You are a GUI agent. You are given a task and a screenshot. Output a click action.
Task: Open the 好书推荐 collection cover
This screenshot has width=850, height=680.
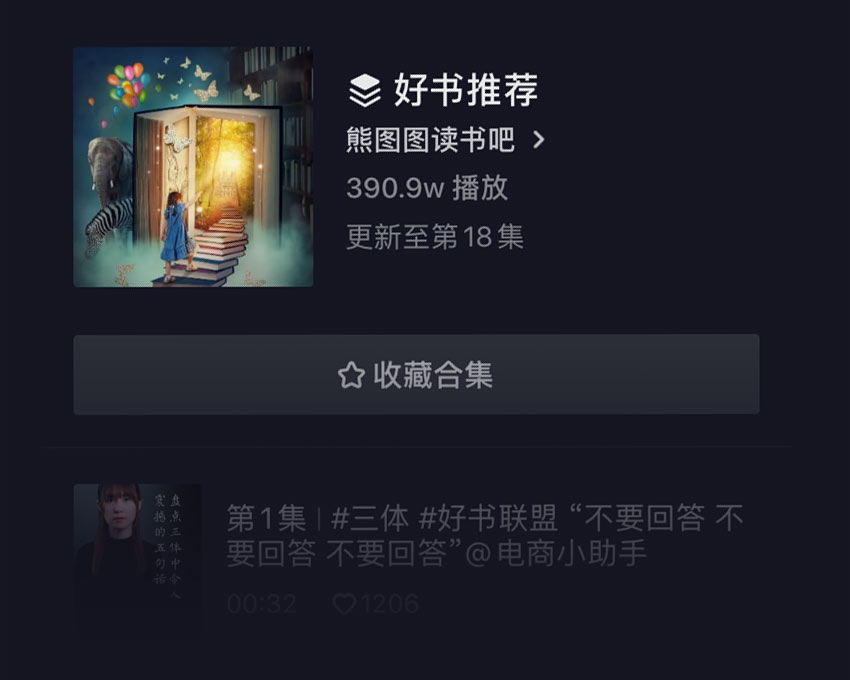(193, 167)
